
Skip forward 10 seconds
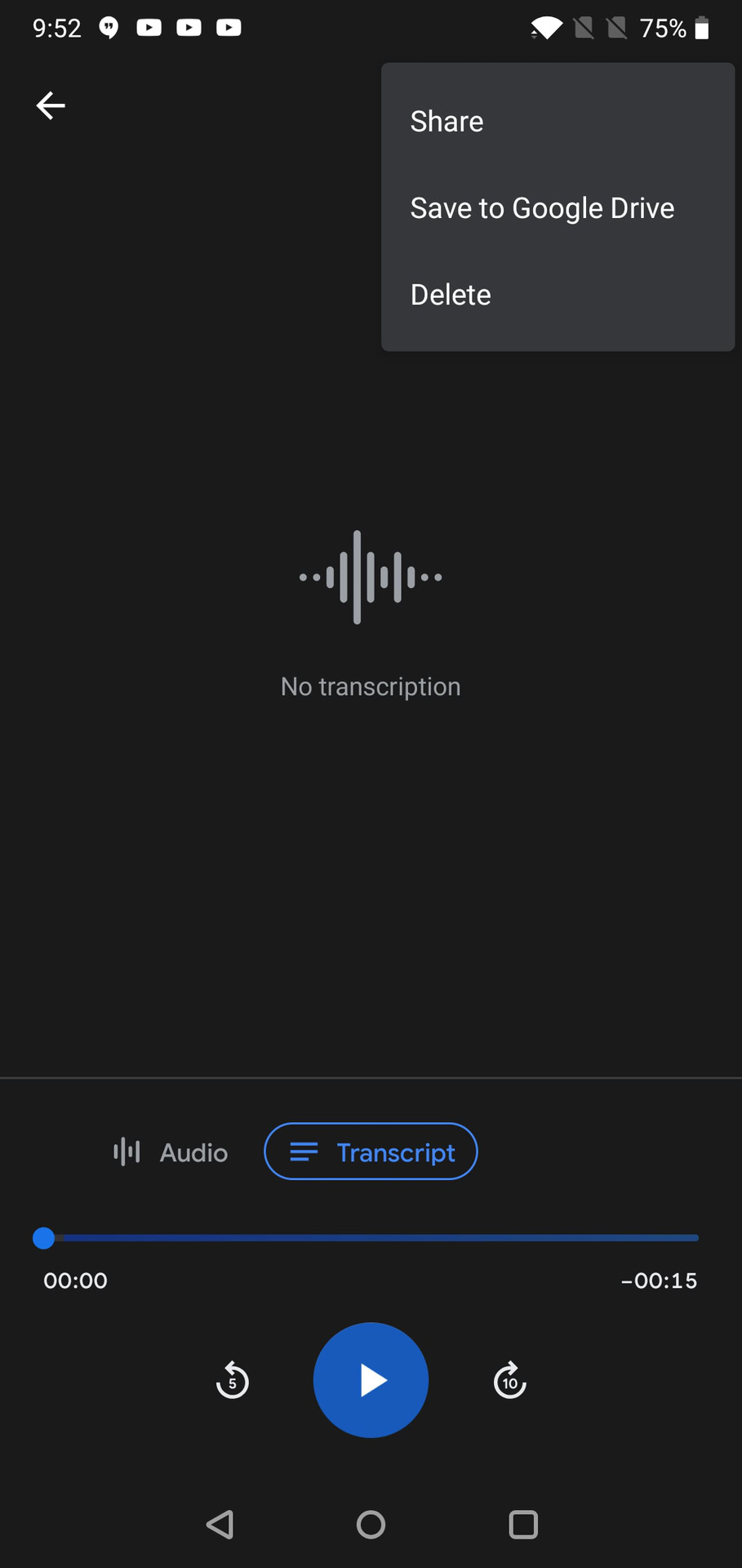pyautogui.click(x=510, y=1381)
